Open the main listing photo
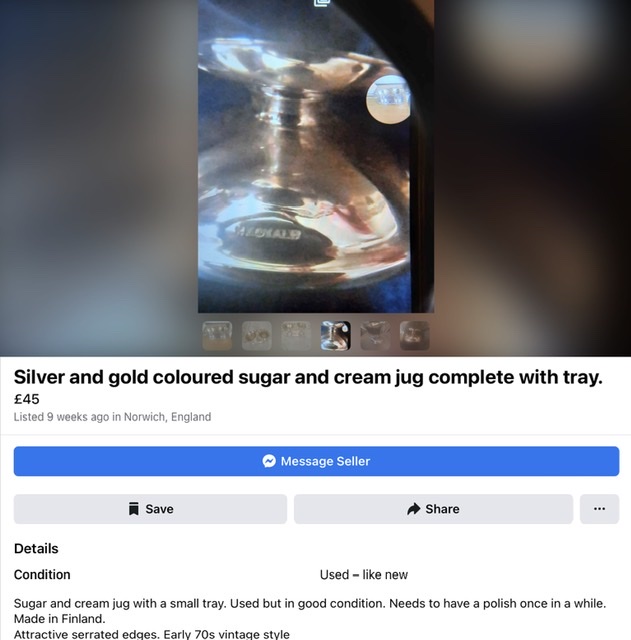The height and width of the screenshot is (640, 631). pos(316,160)
